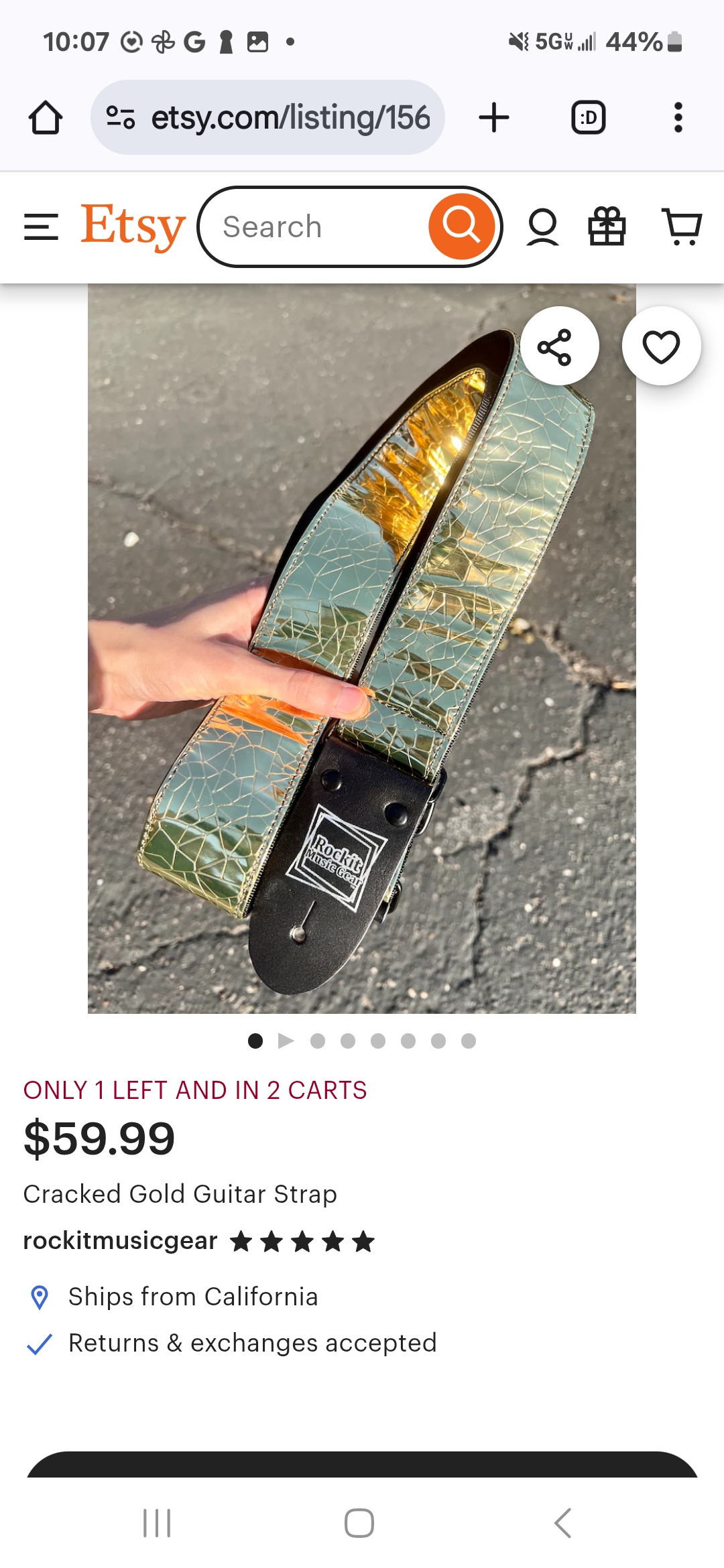Screen dimensions: 724x1568
Task: Go to the Etsy homepage logo
Action: point(133,226)
